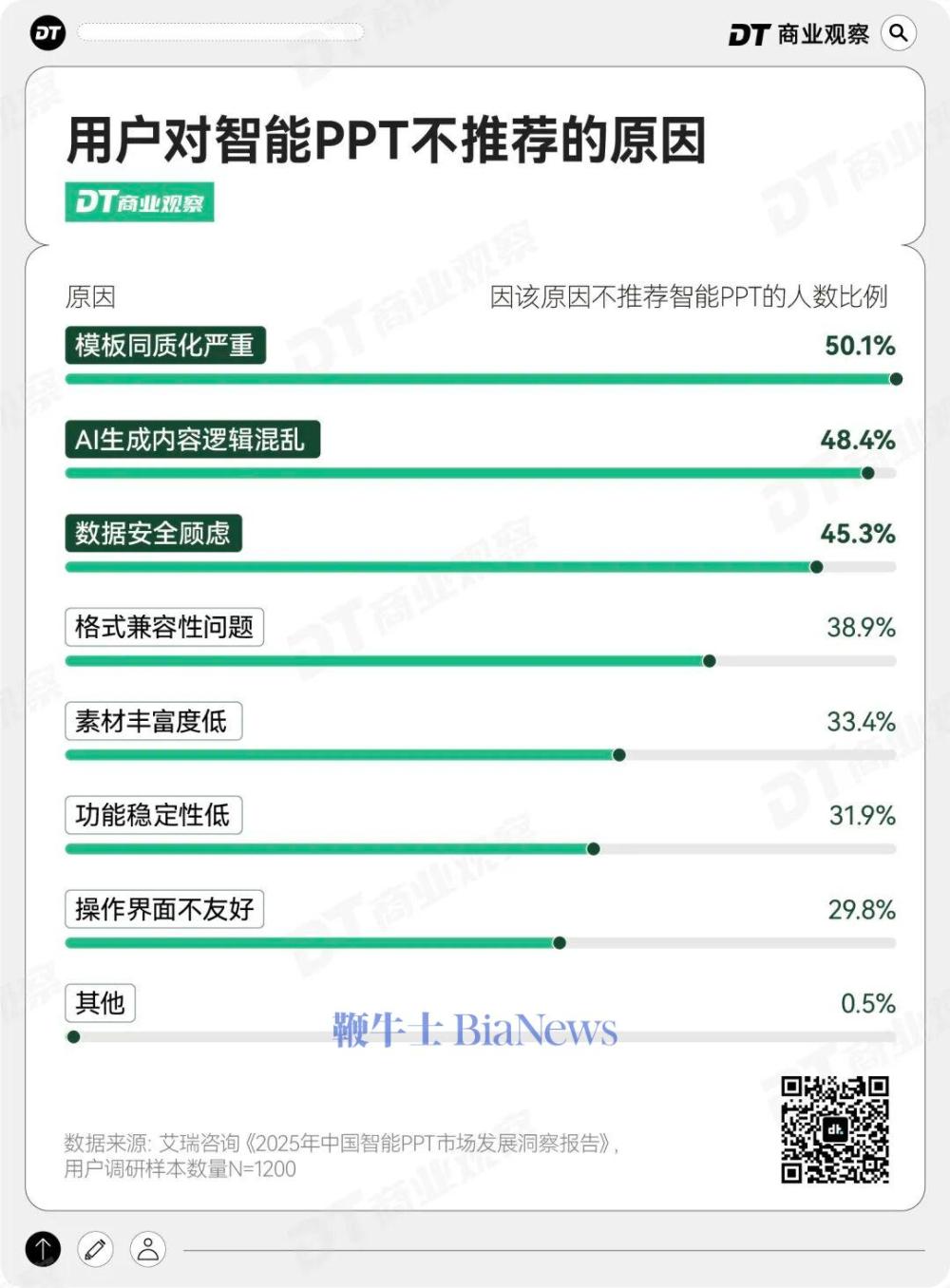Select the pencil edit icon at bottom

(x=94, y=1247)
